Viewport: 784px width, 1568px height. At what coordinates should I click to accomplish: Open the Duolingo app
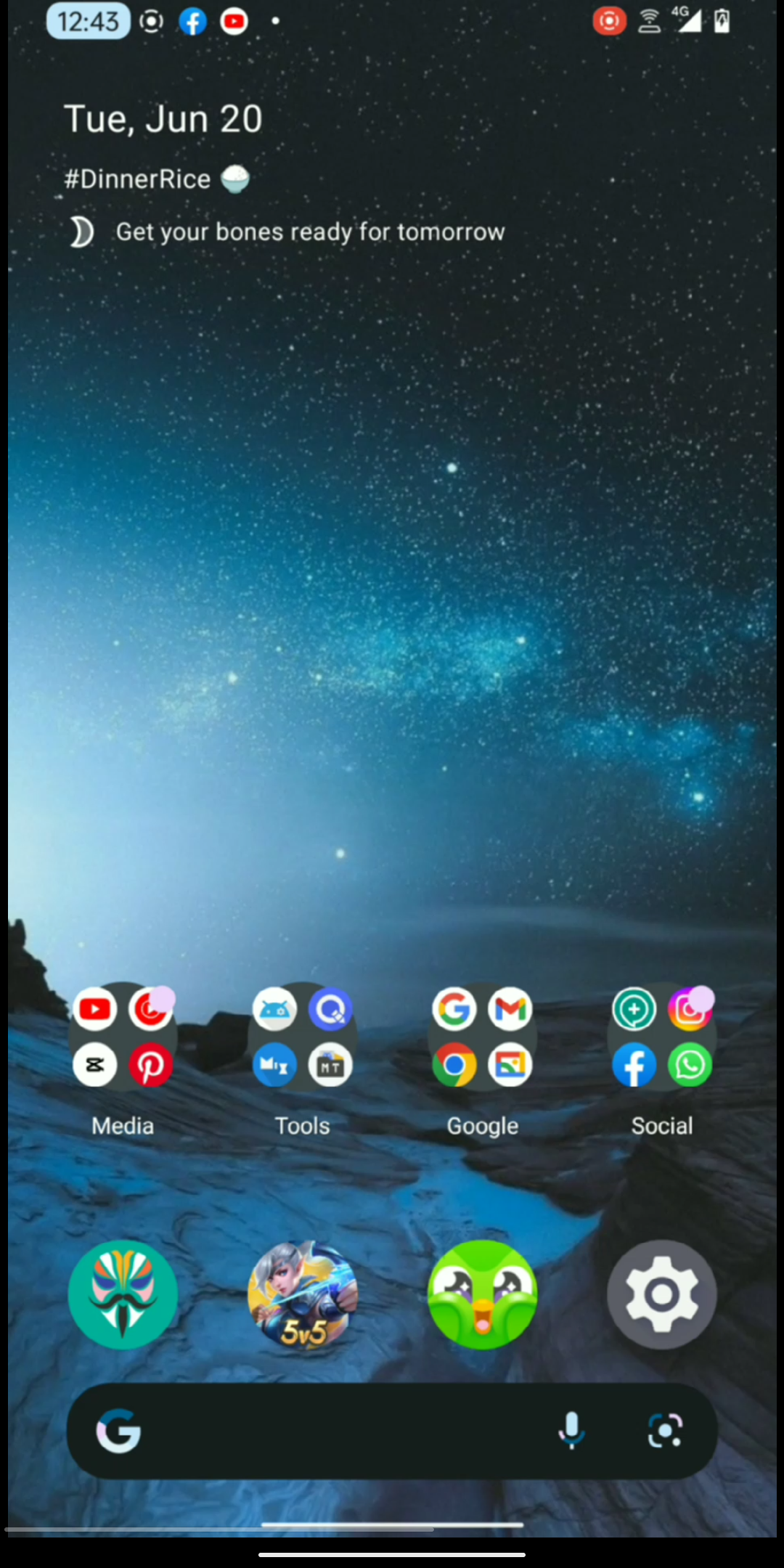click(482, 1294)
